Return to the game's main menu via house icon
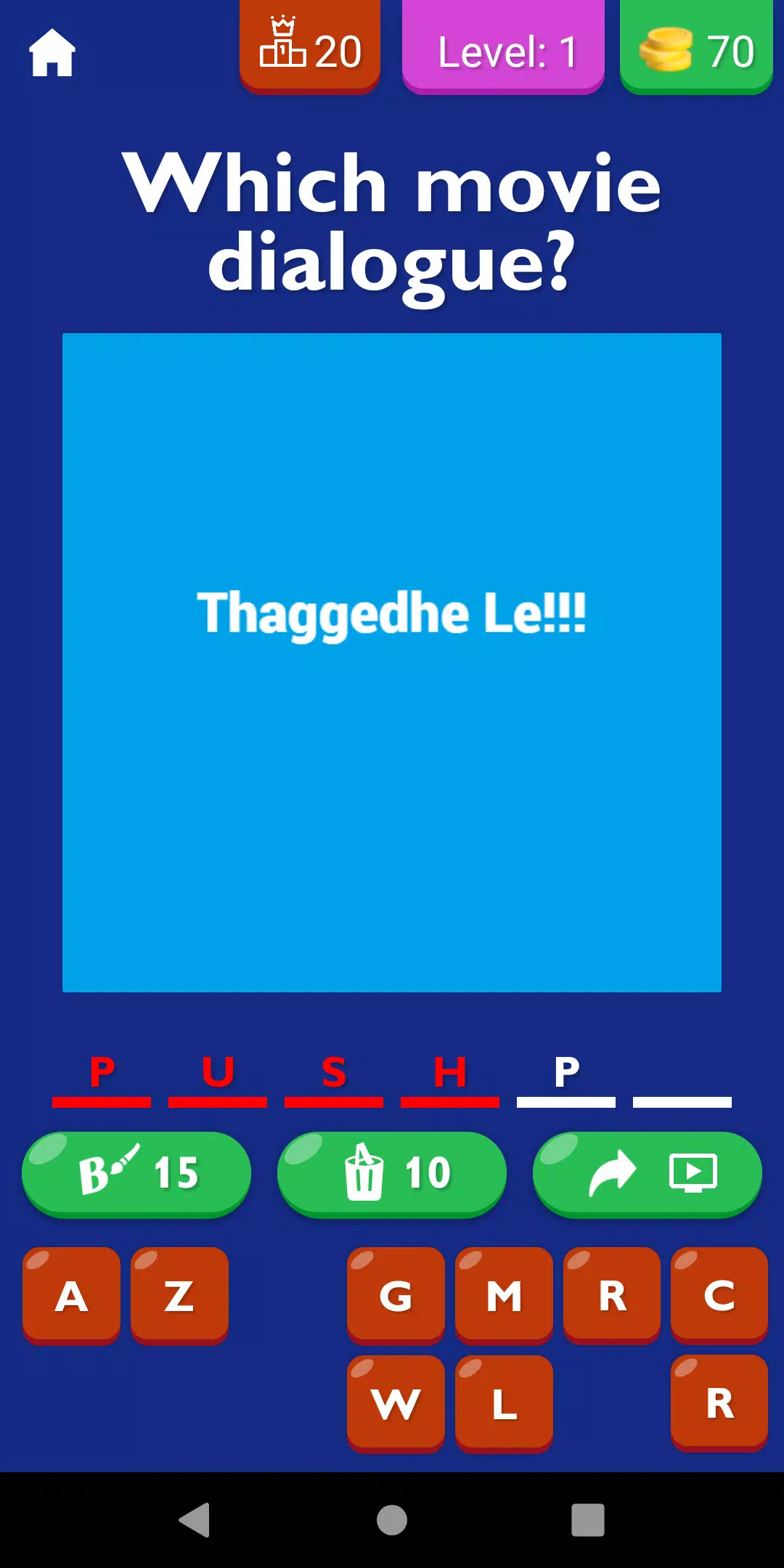 tap(52, 52)
